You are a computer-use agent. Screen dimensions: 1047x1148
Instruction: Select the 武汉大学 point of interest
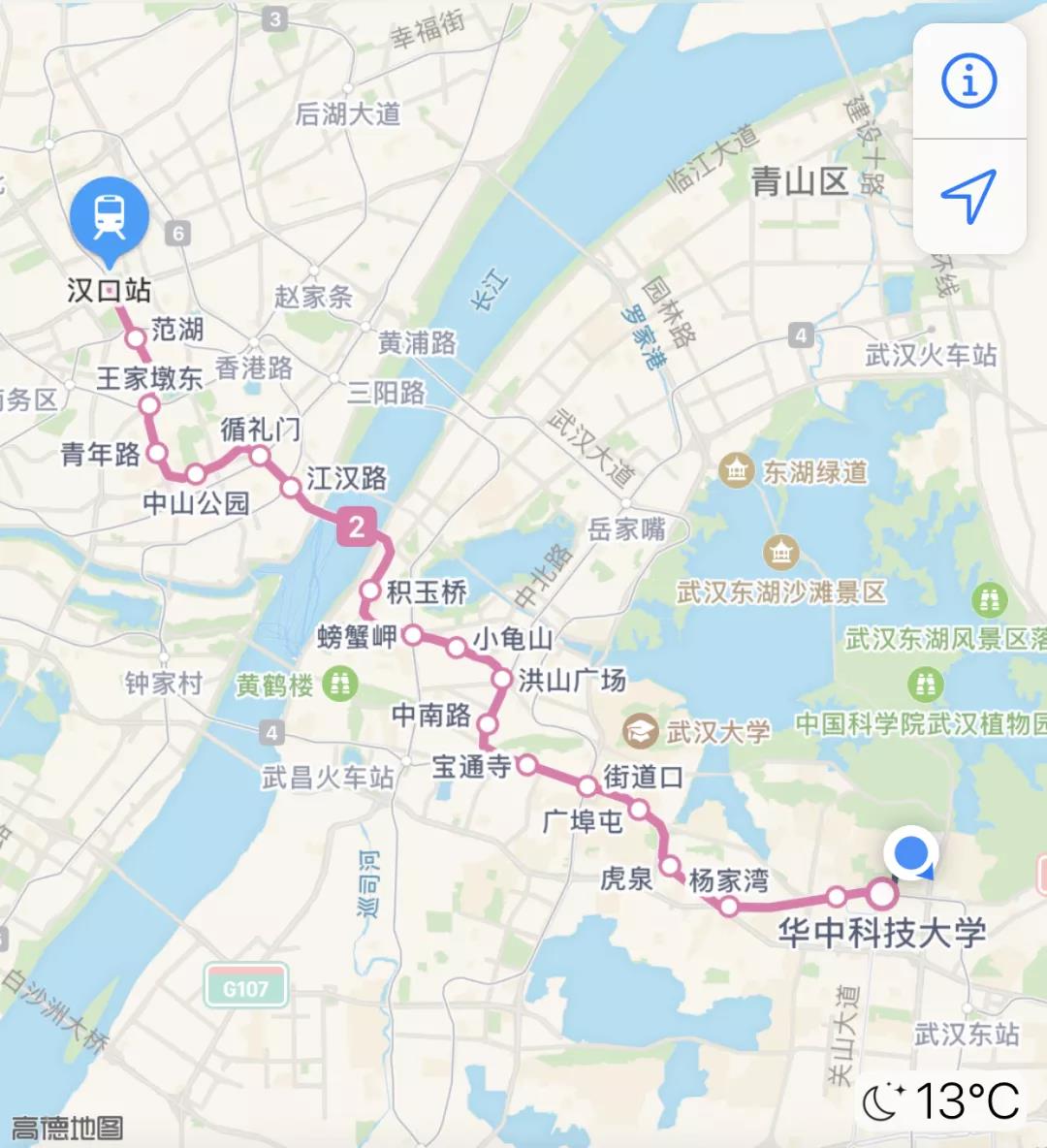641,731
